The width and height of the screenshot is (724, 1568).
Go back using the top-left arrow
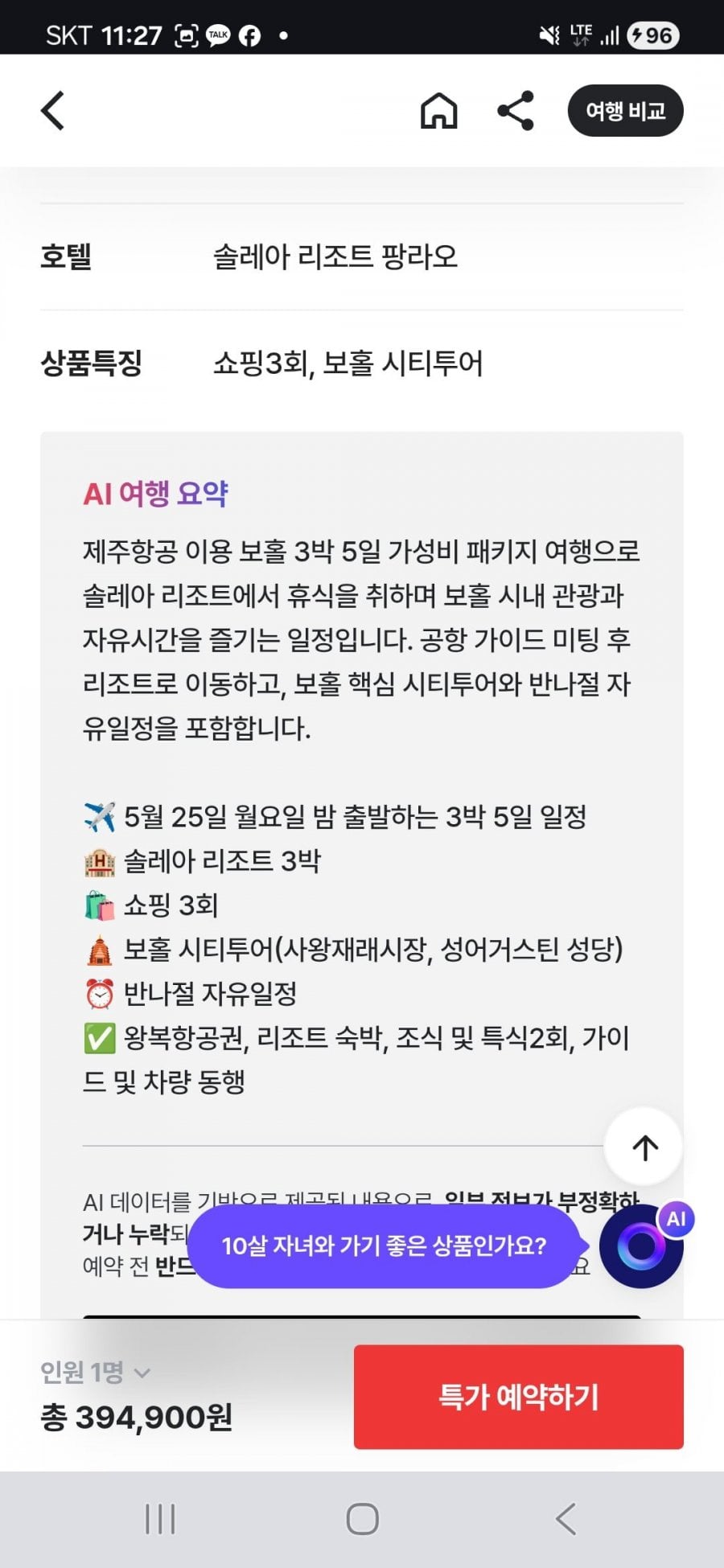click(53, 111)
